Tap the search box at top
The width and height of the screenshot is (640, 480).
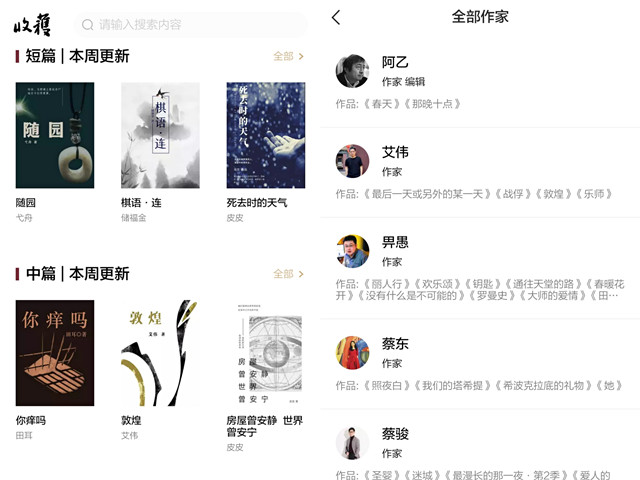click(190, 24)
